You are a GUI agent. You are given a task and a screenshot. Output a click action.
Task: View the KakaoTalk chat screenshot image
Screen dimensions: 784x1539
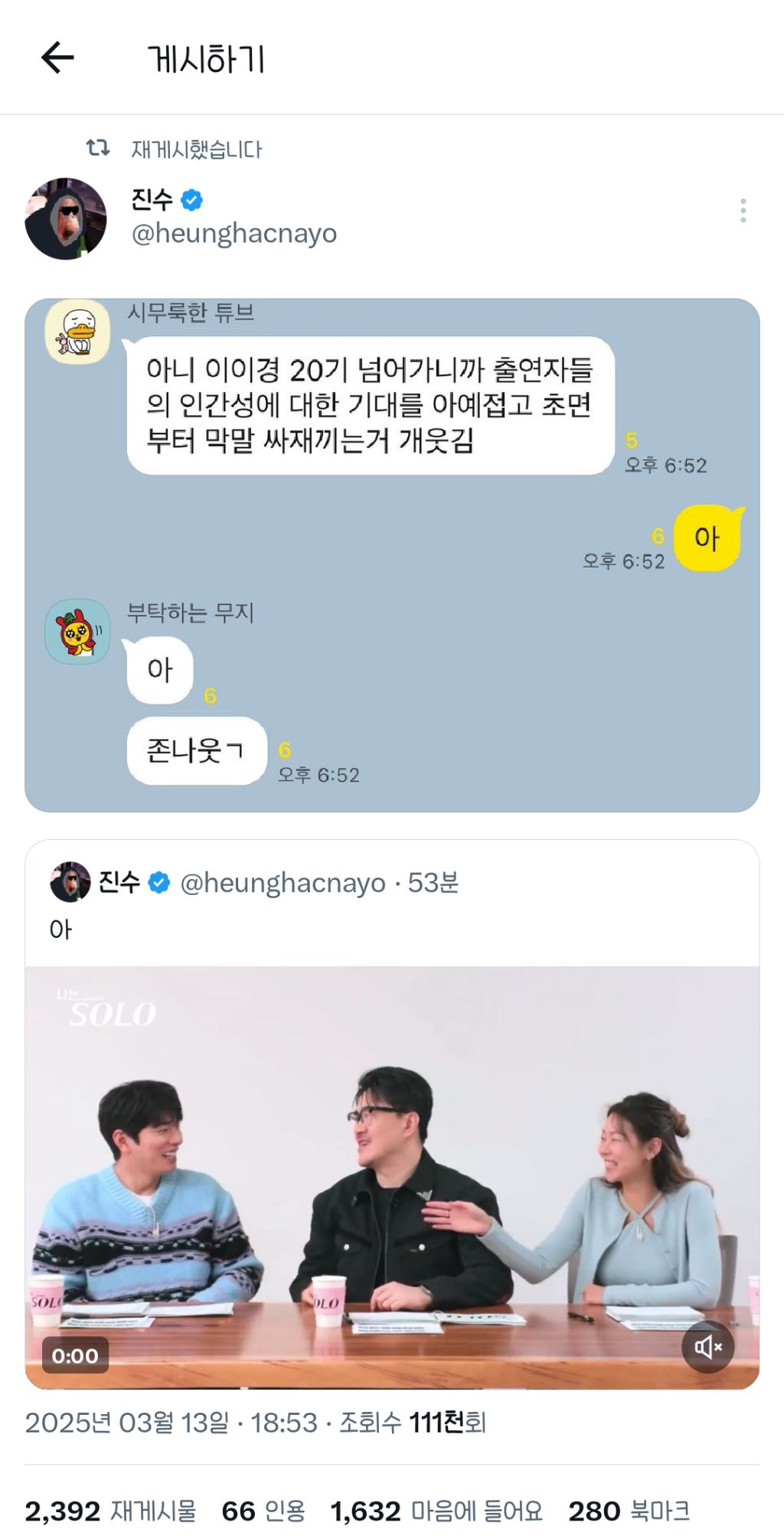(x=392, y=555)
